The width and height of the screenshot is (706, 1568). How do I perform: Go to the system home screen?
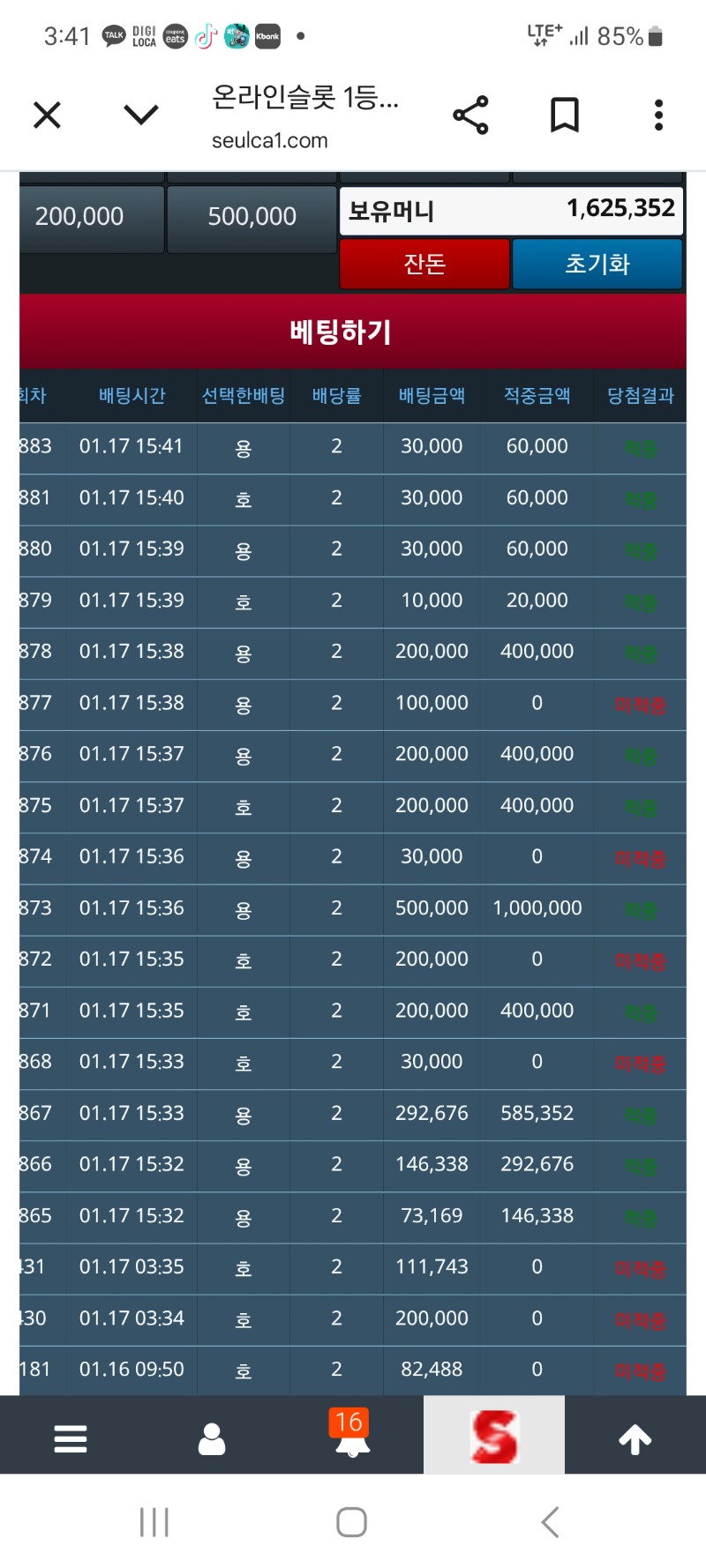point(352,1522)
